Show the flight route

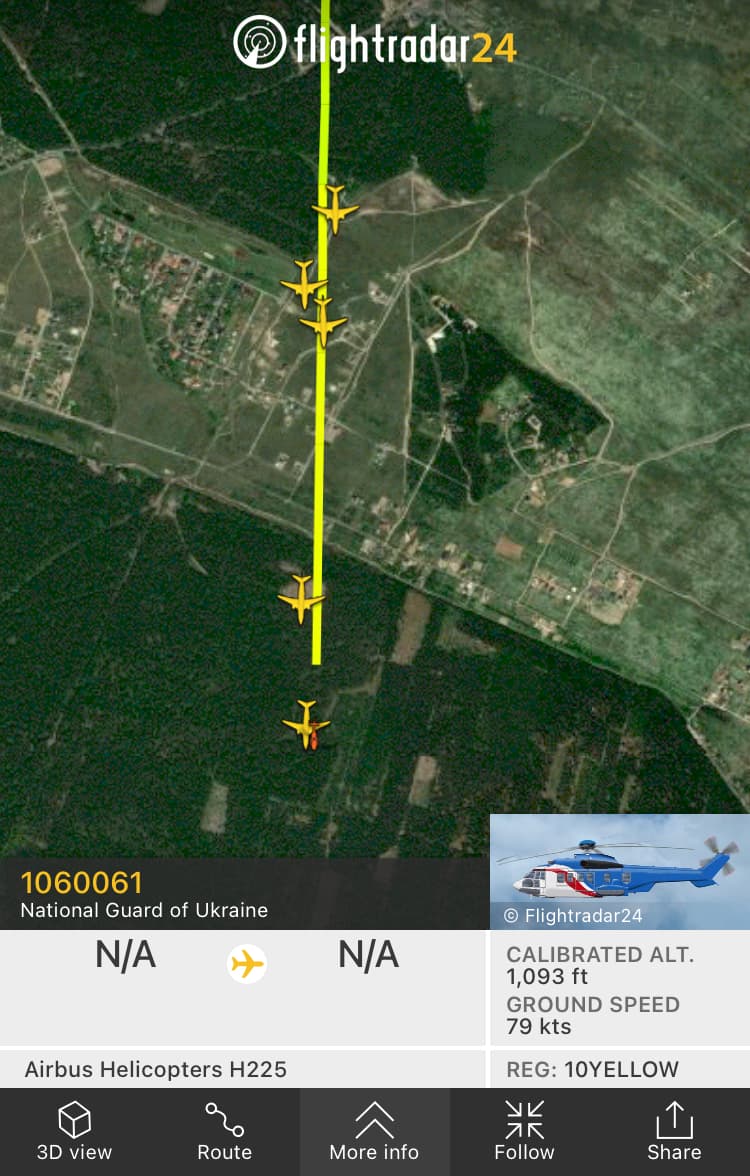click(x=224, y=1132)
